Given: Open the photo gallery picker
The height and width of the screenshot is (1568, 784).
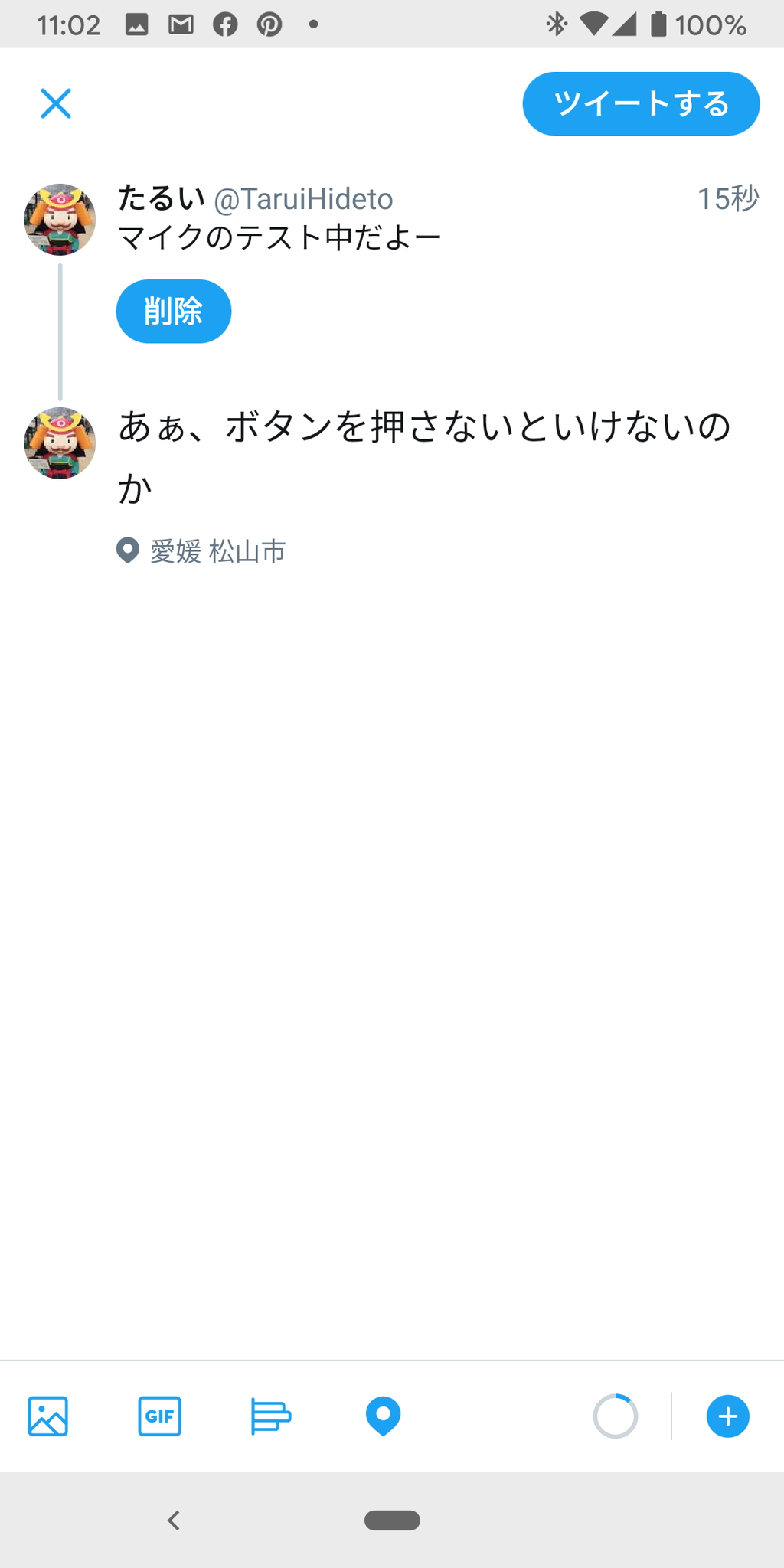Looking at the screenshot, I should coord(47,1416).
